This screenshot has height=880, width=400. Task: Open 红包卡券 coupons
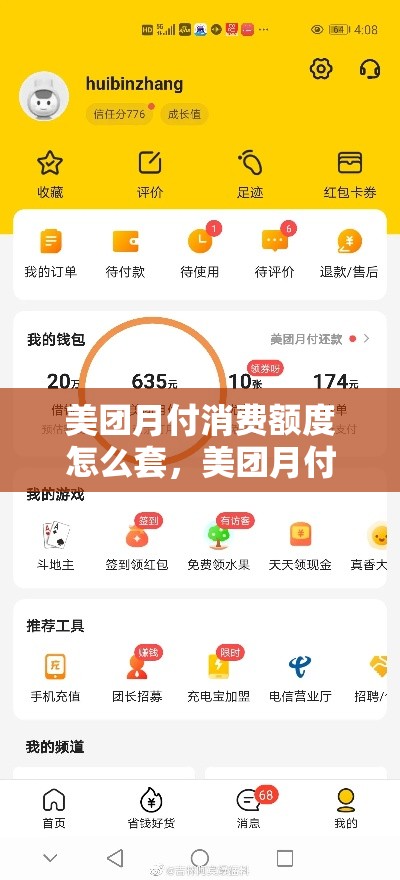click(350, 175)
